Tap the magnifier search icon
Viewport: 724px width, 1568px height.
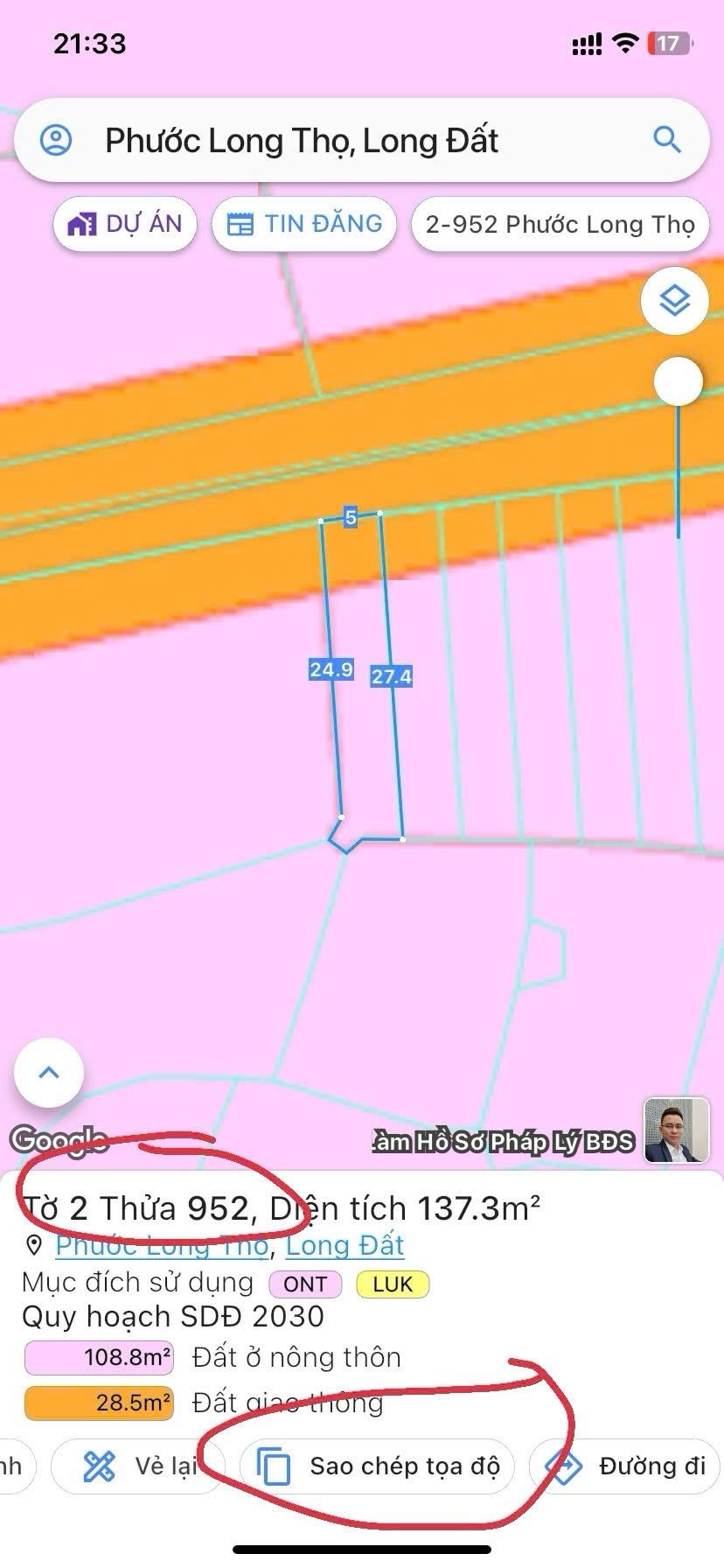667,139
